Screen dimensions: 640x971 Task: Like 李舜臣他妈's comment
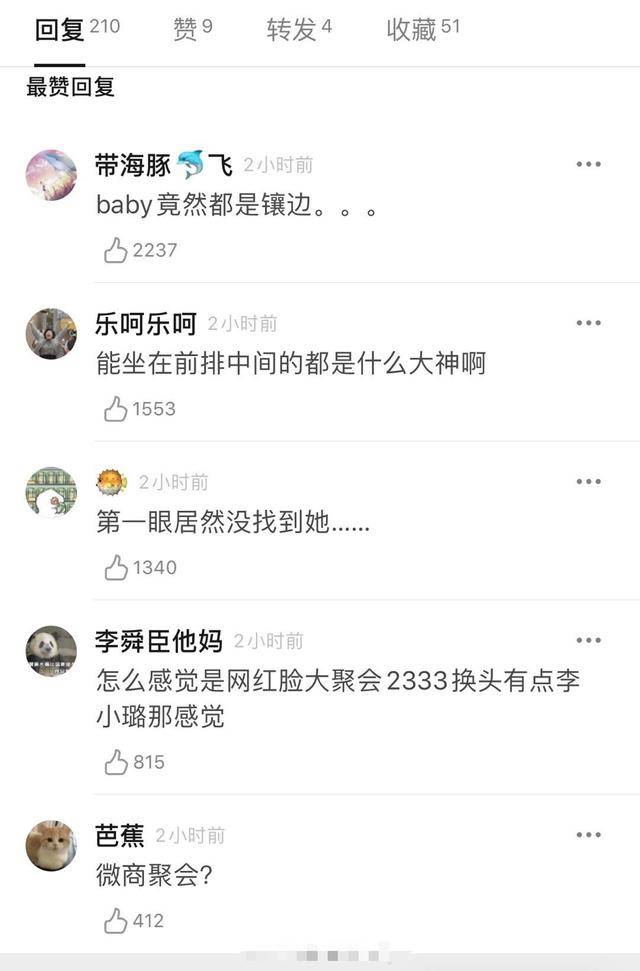pyautogui.click(x=117, y=762)
